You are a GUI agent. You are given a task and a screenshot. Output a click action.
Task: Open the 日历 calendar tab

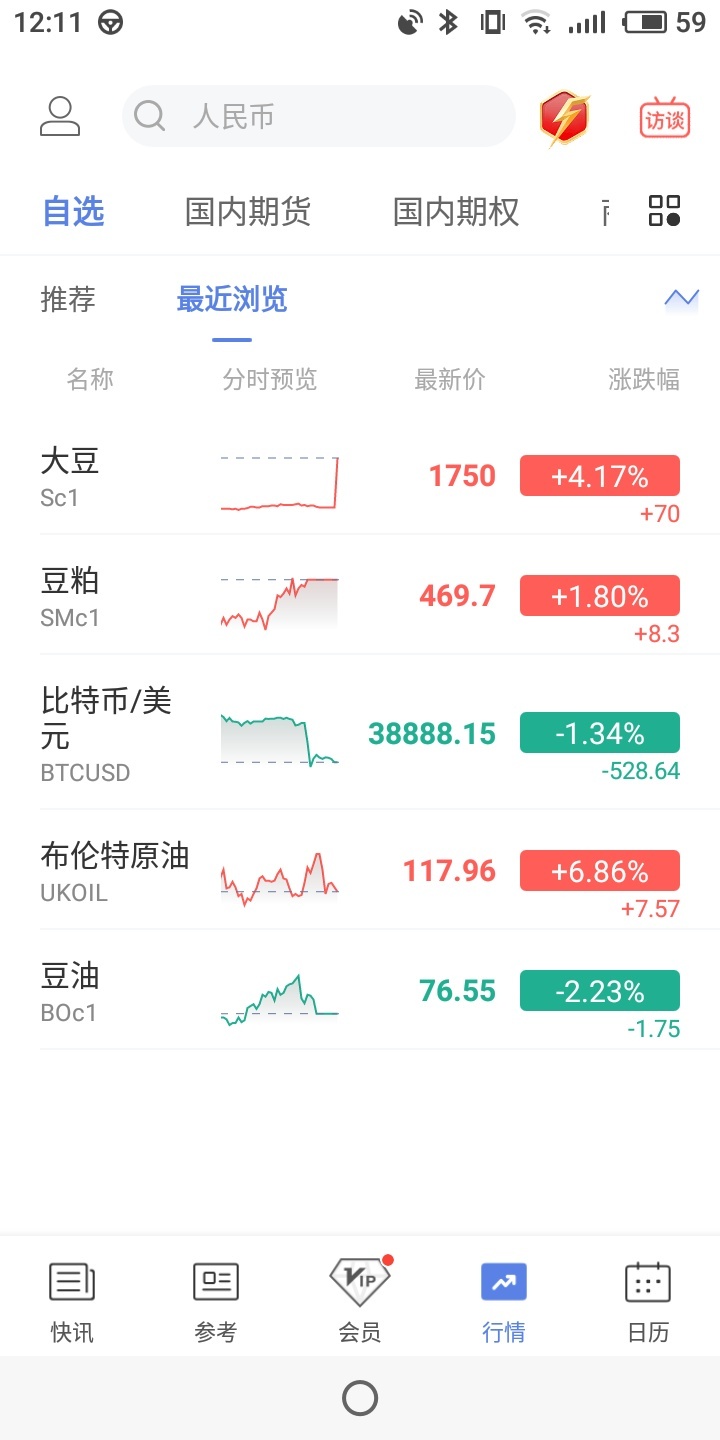coord(648,1300)
